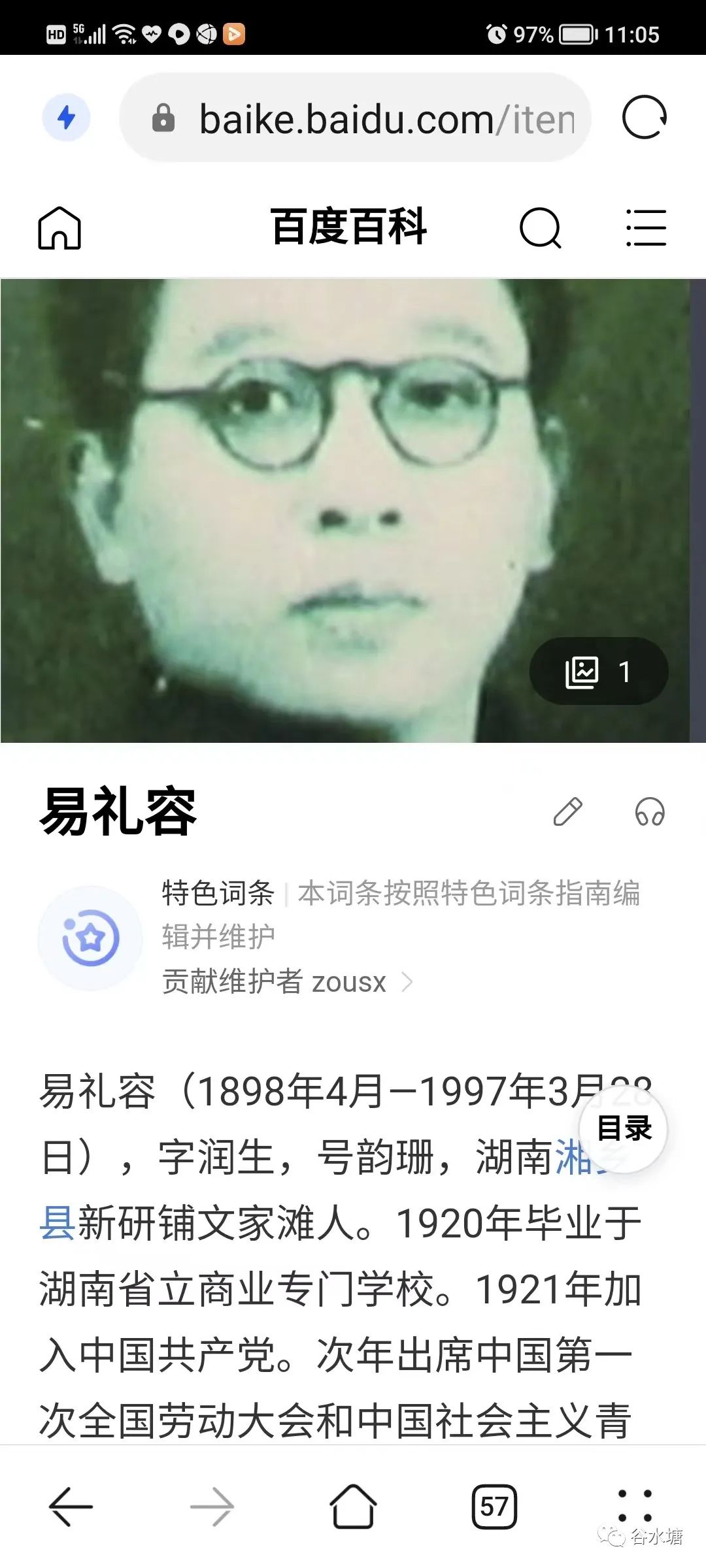Open the photo gallery counter button
Viewport: 706px width, 1568px height.
tap(598, 672)
